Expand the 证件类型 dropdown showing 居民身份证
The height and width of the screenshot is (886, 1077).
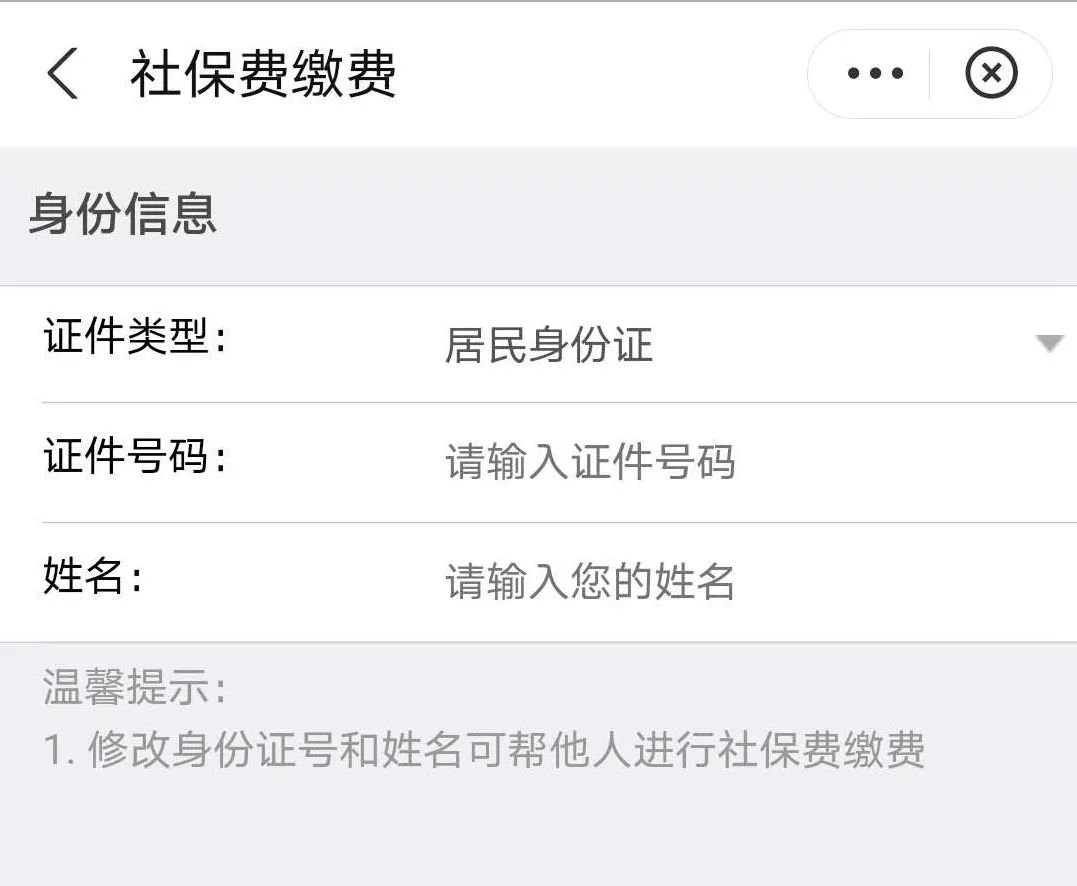753,344
